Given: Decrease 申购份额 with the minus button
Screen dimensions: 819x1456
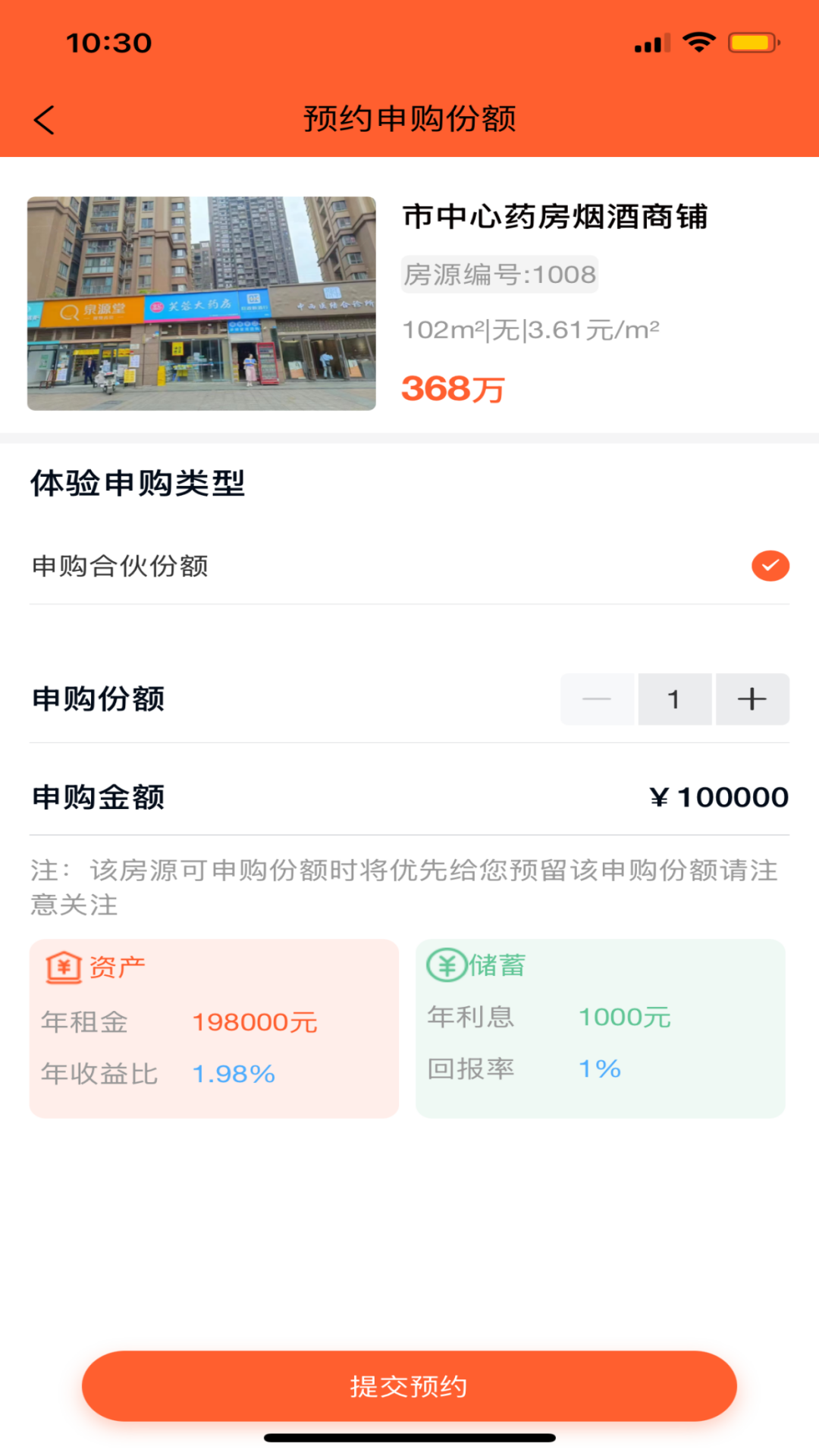Looking at the screenshot, I should pos(598,699).
